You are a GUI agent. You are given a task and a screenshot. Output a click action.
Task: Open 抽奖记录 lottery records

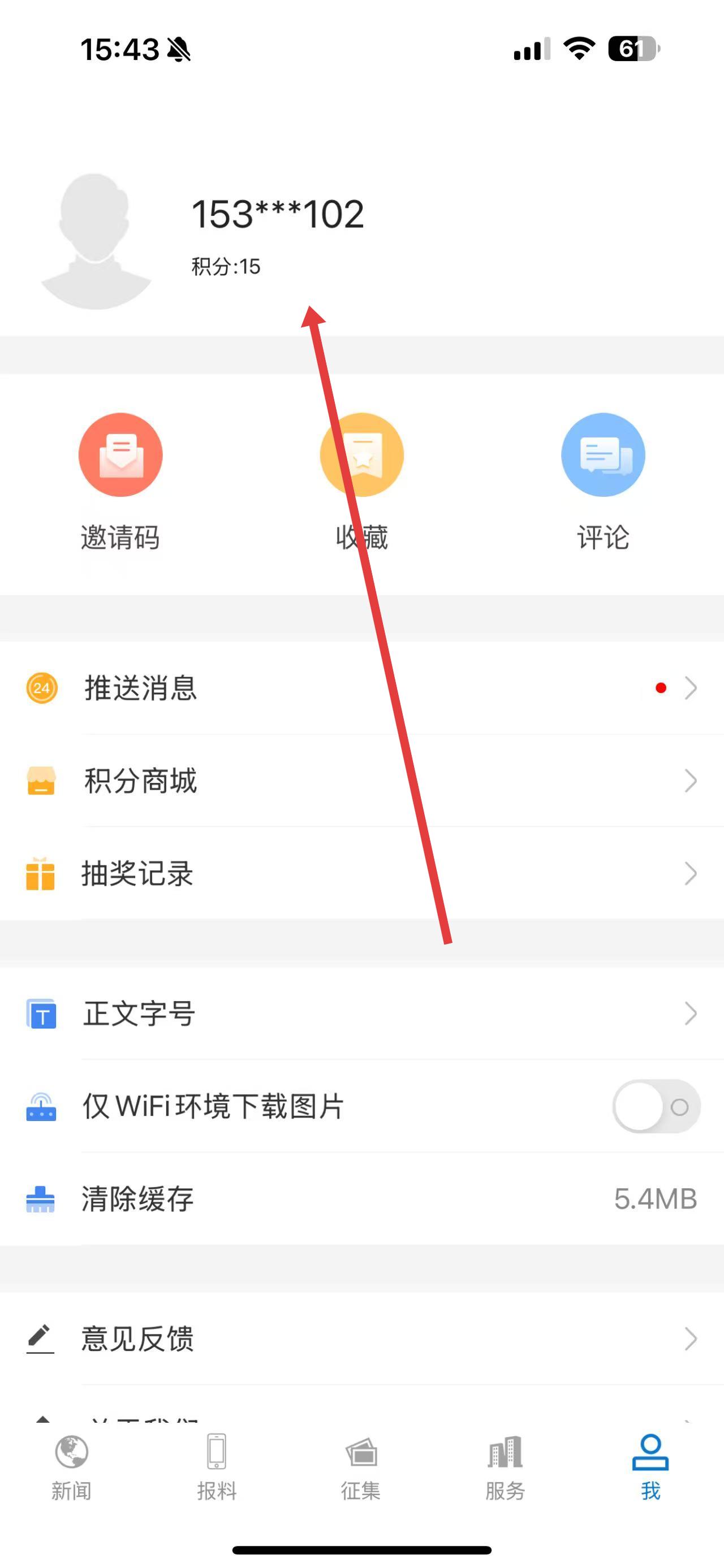point(361,873)
